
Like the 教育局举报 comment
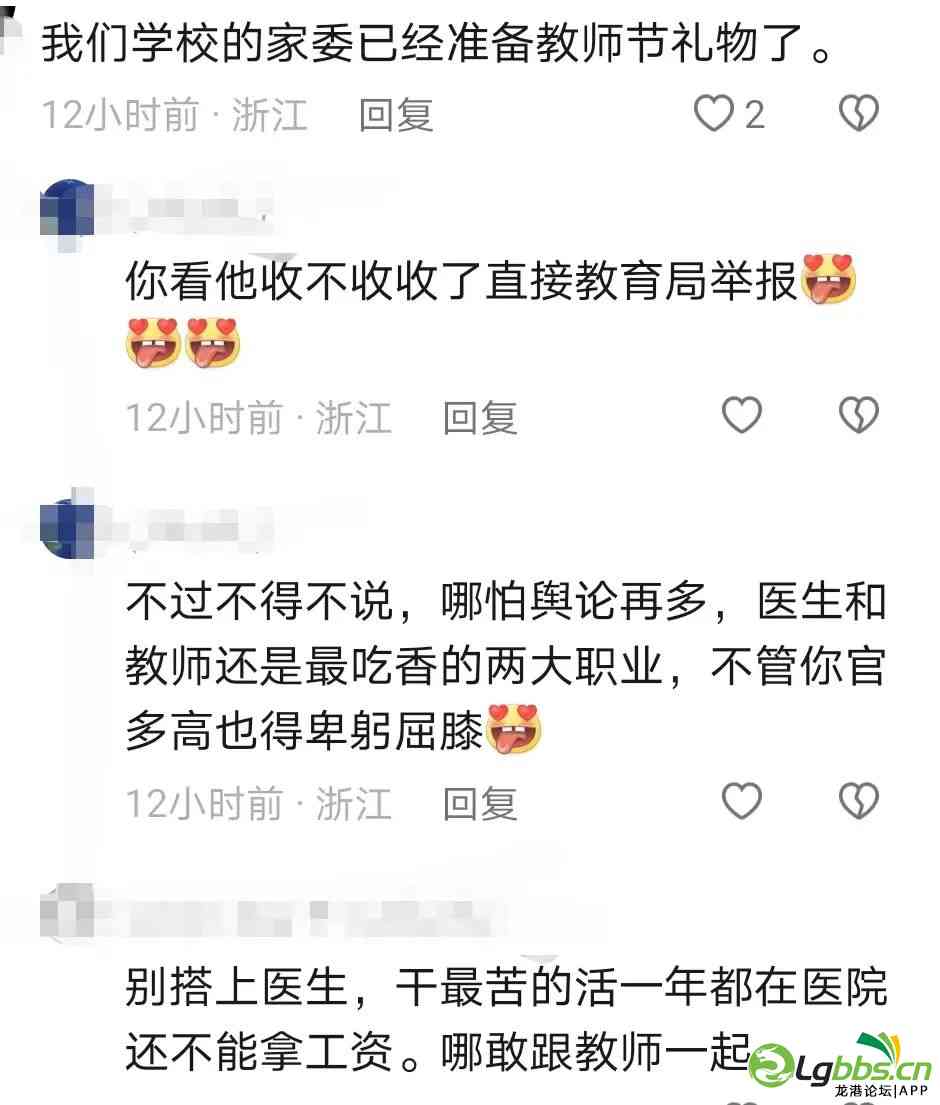click(742, 415)
